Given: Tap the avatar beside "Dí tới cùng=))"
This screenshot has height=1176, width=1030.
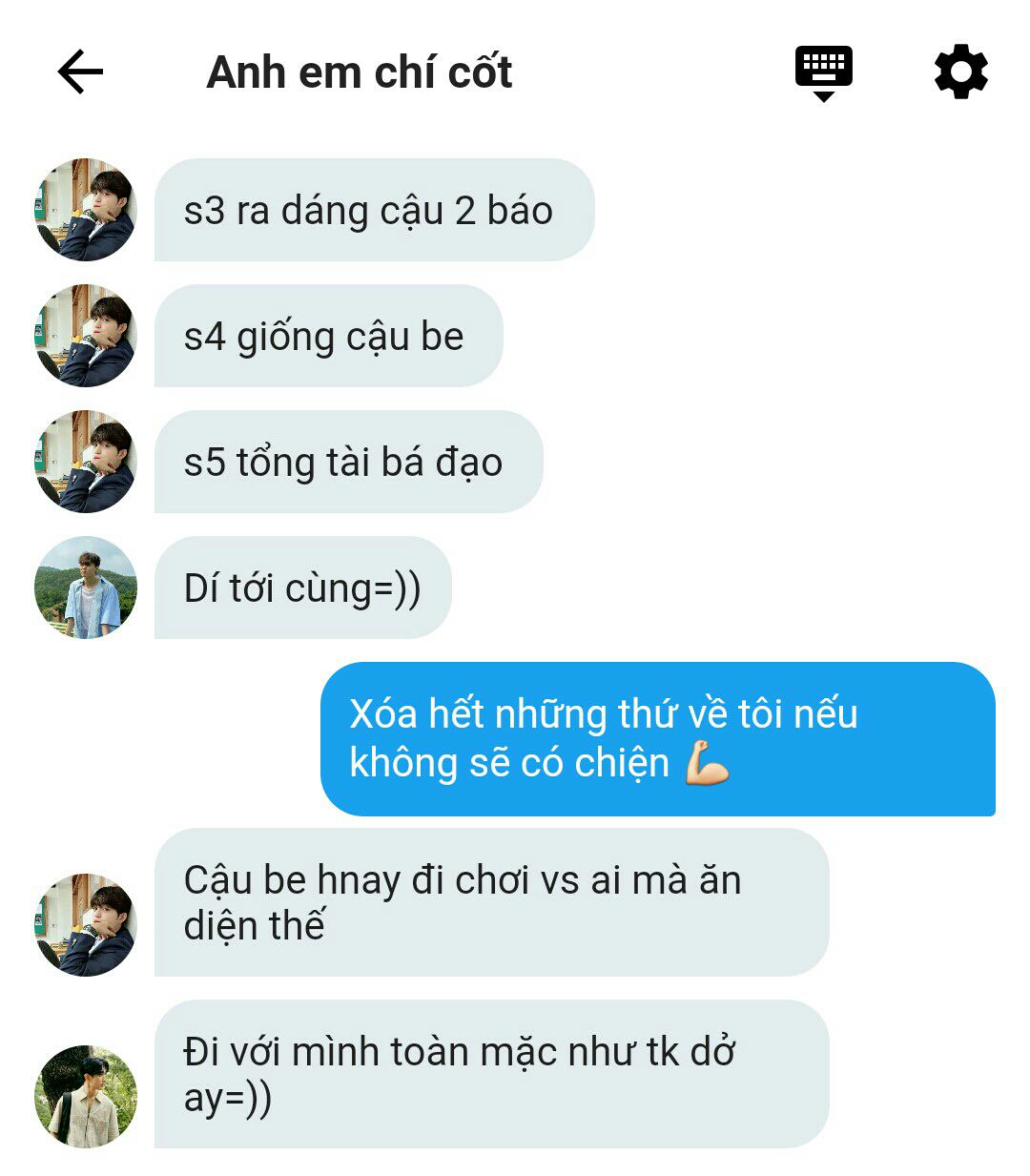Looking at the screenshot, I should [x=86, y=588].
